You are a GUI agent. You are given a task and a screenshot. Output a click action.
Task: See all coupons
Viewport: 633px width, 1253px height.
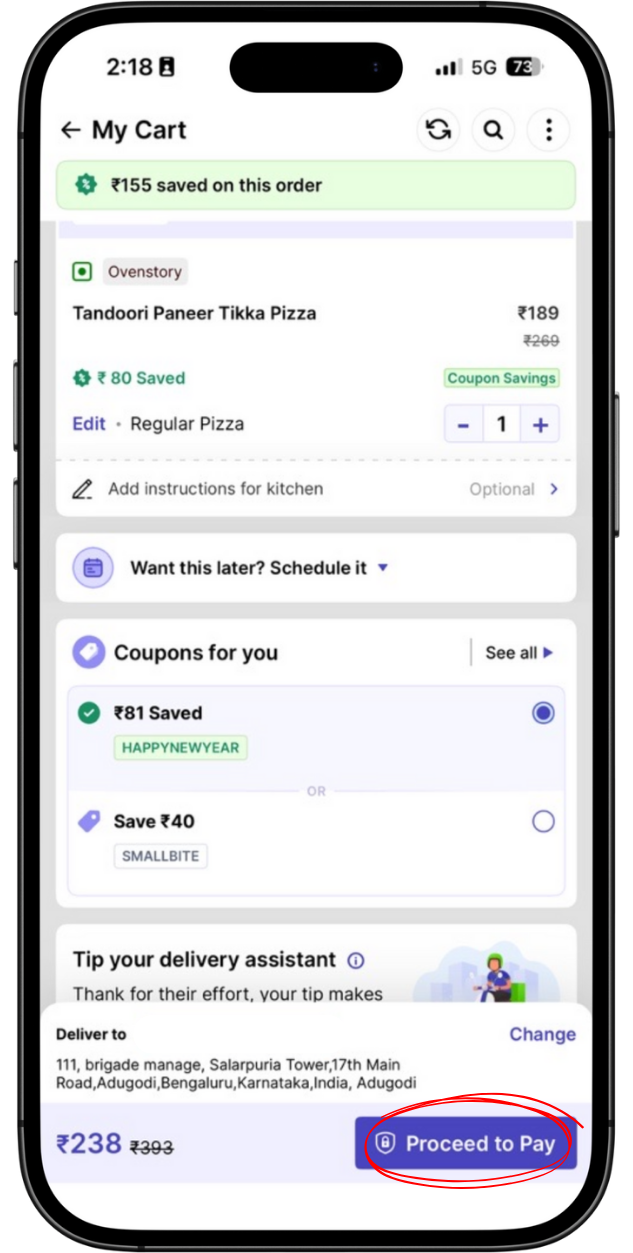point(518,653)
